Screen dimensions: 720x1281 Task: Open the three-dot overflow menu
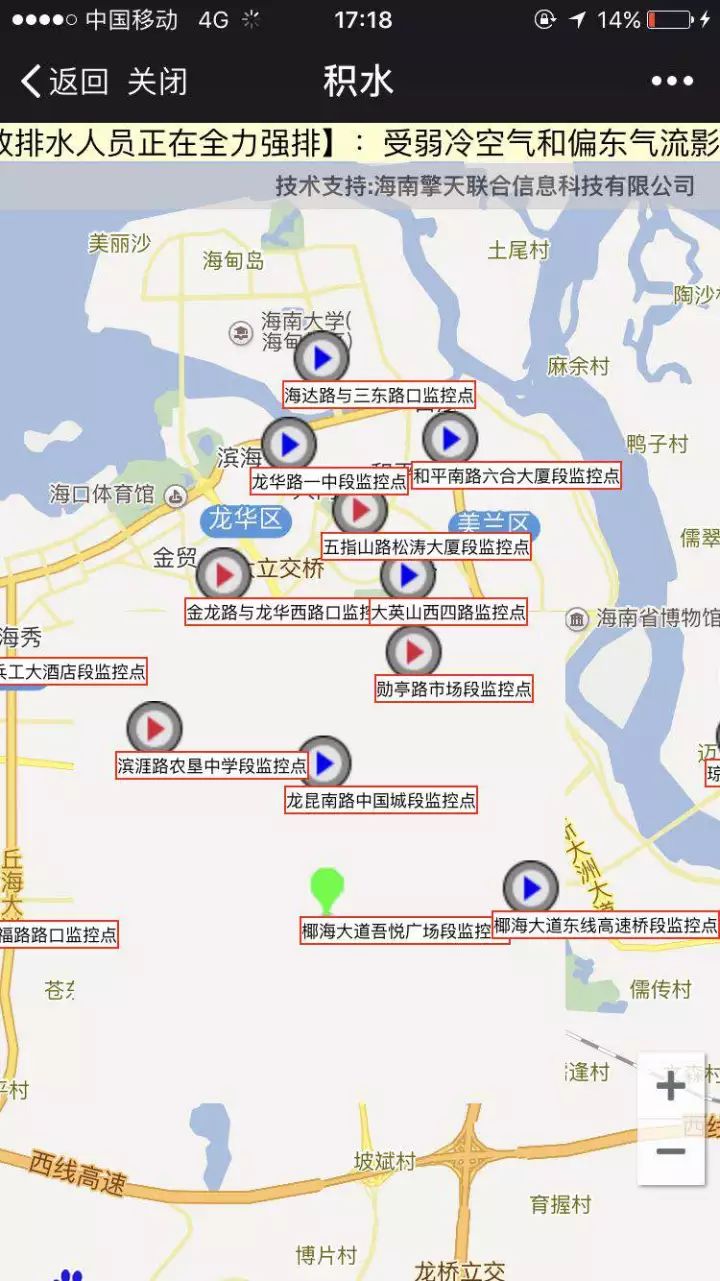(671, 81)
